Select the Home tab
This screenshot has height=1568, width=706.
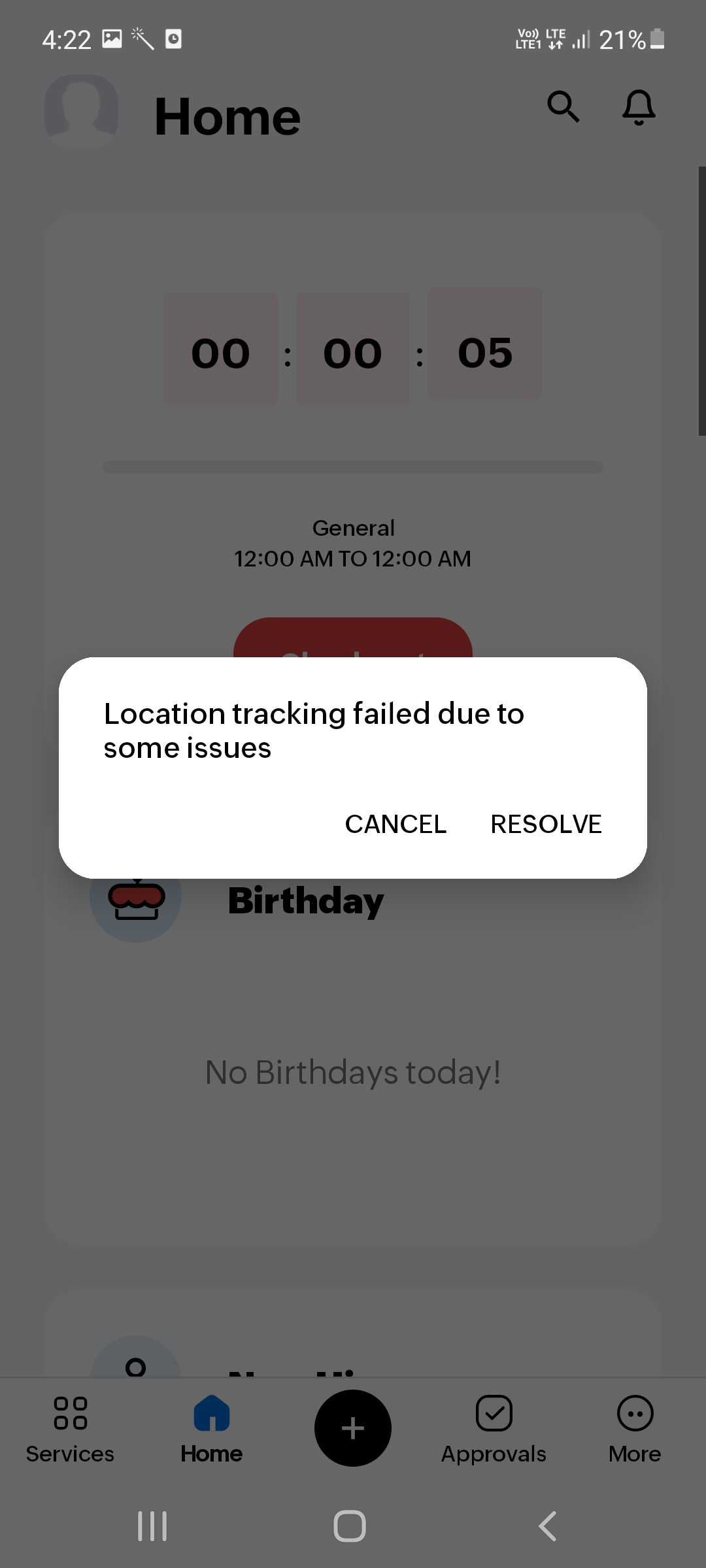click(x=211, y=1429)
